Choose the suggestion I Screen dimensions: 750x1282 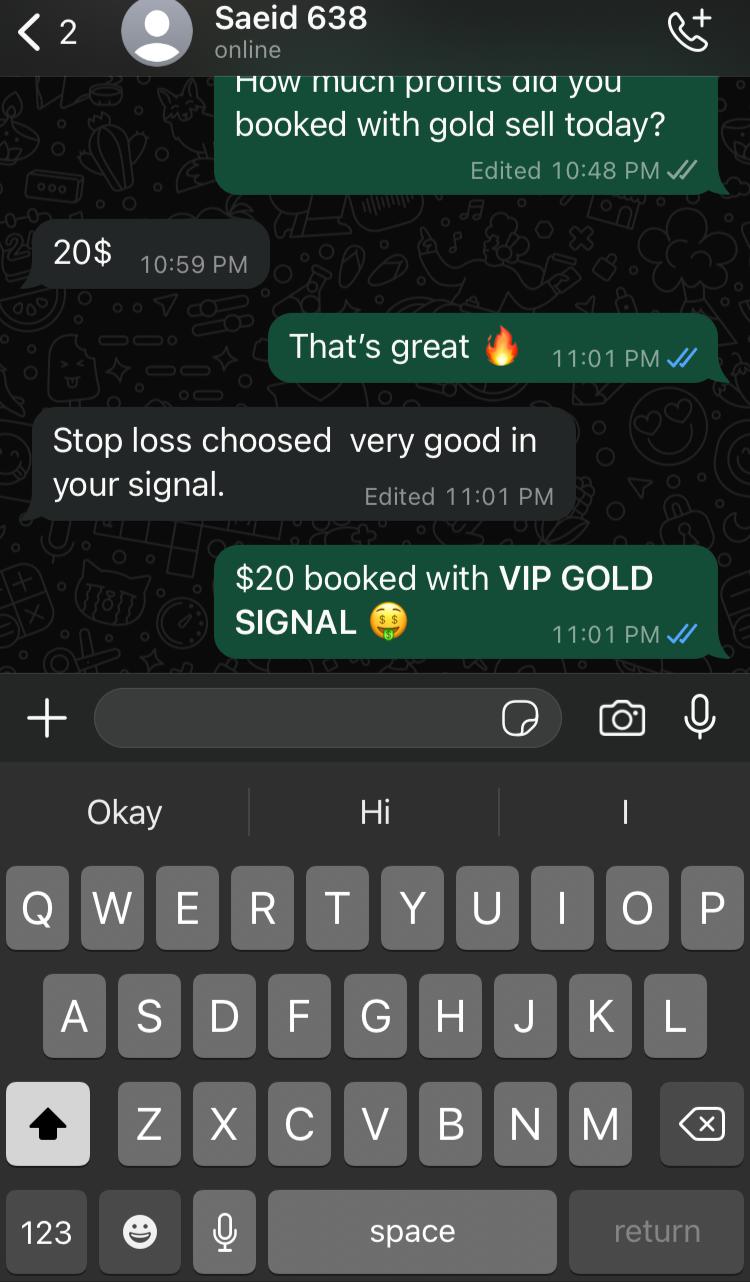click(624, 812)
